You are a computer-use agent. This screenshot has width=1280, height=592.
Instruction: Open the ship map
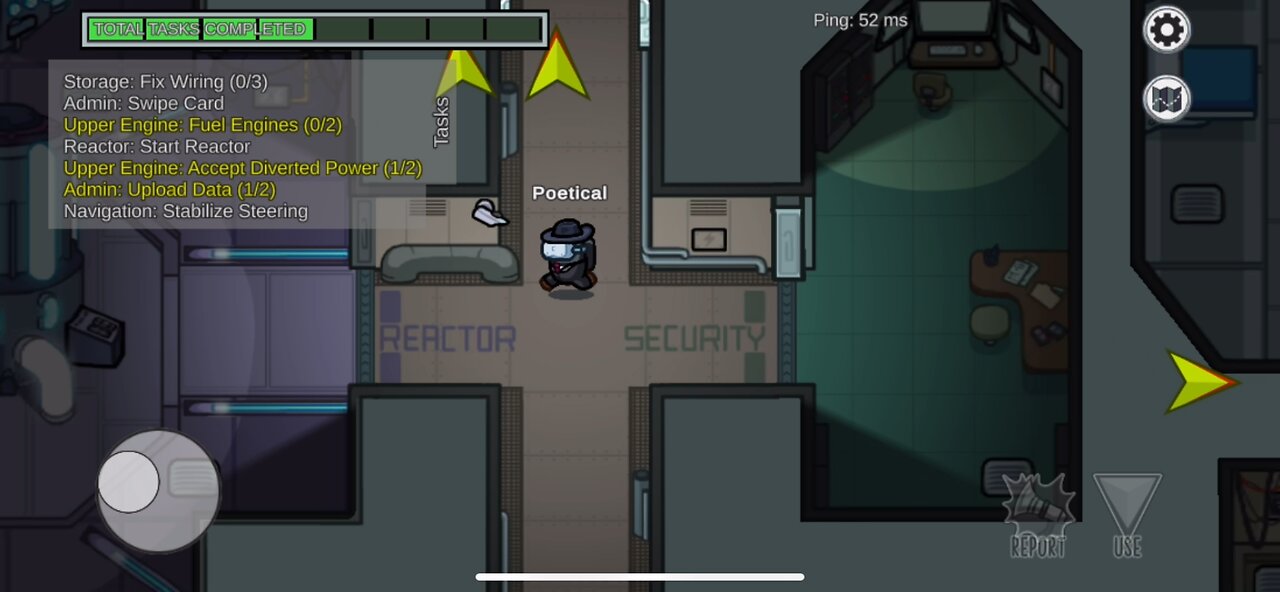click(x=1167, y=99)
